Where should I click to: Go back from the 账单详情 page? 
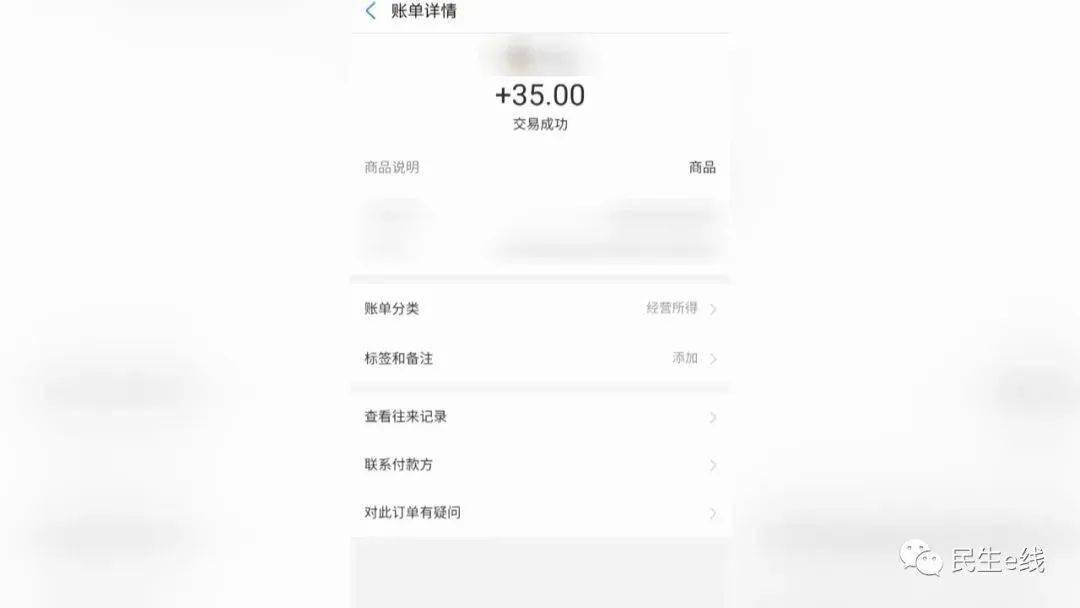[371, 11]
